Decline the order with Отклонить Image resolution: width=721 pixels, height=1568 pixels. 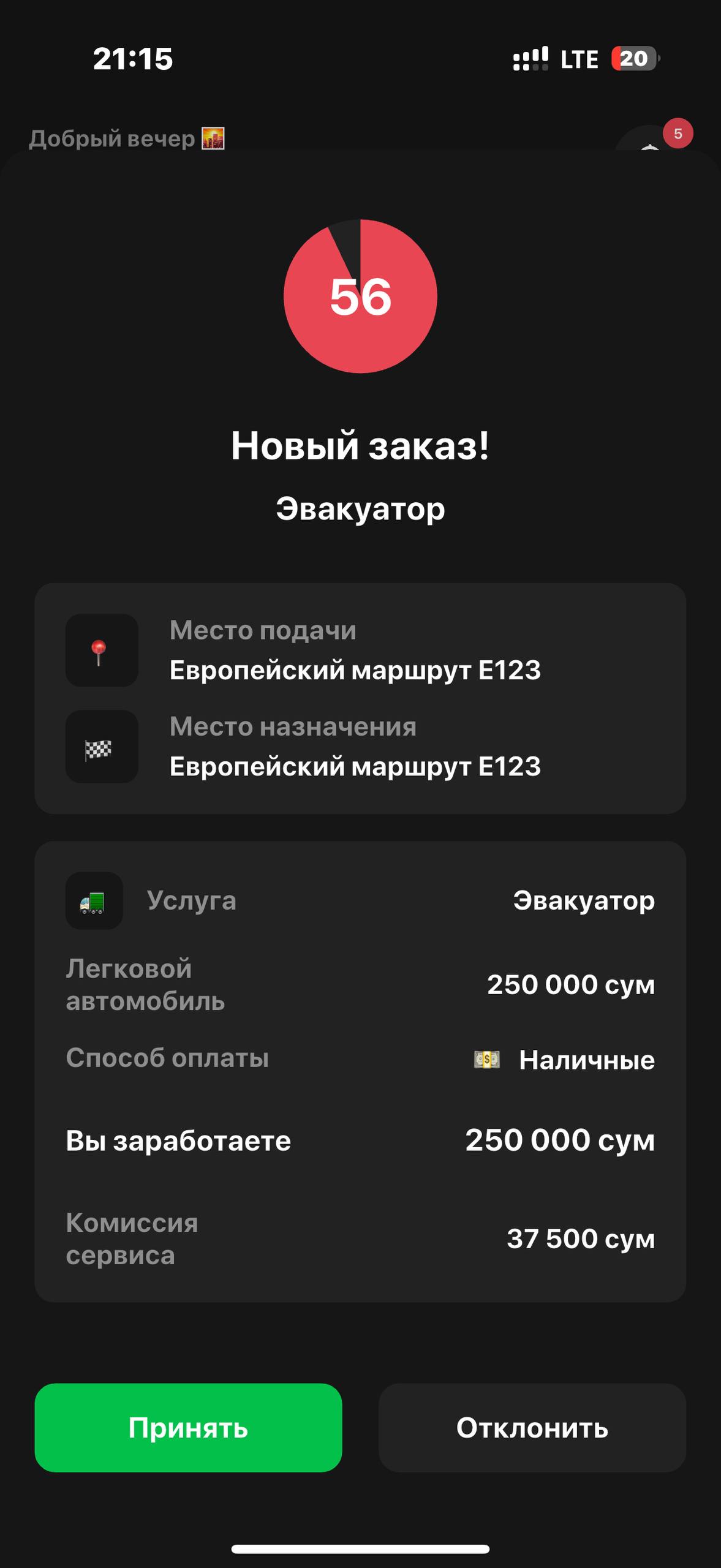click(532, 1427)
